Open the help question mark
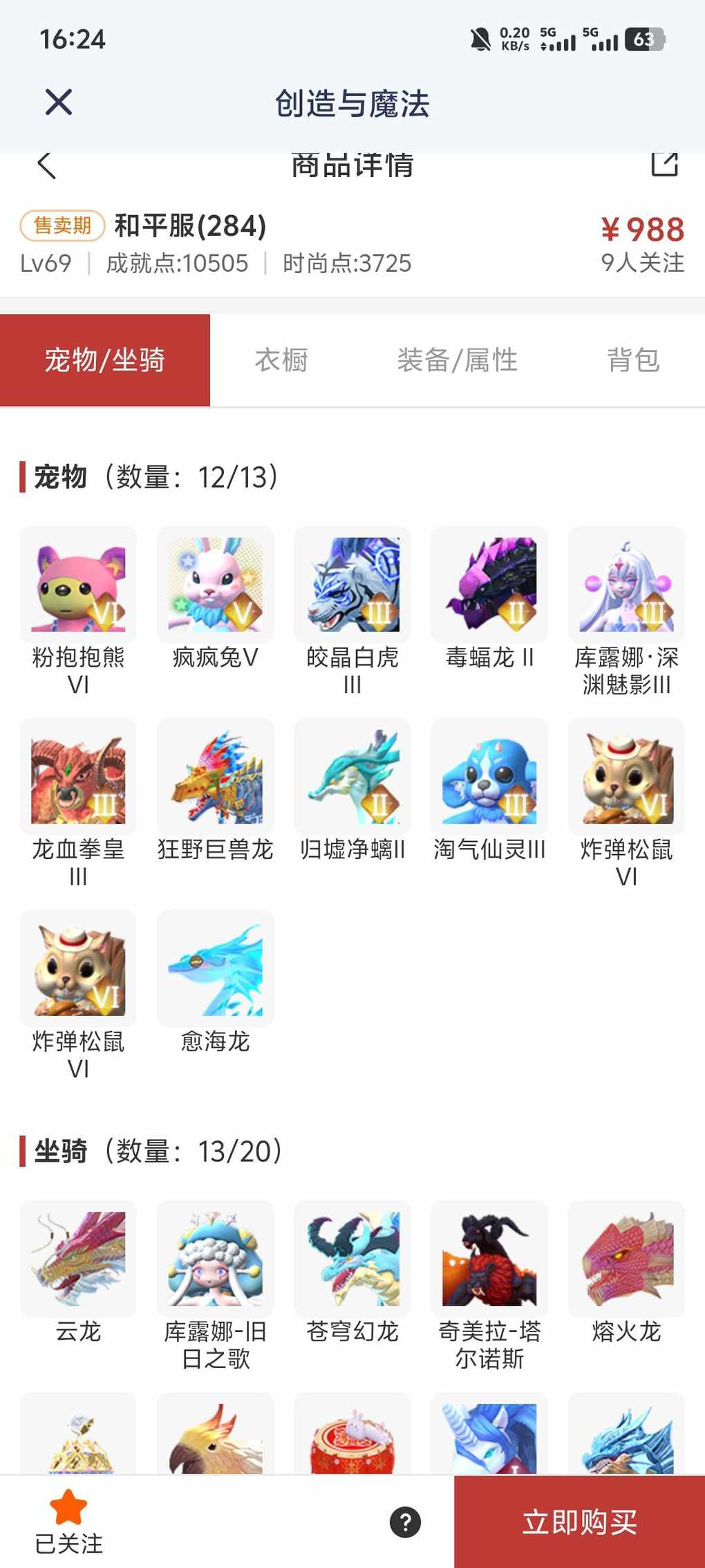The width and height of the screenshot is (705, 1568). [405, 1522]
